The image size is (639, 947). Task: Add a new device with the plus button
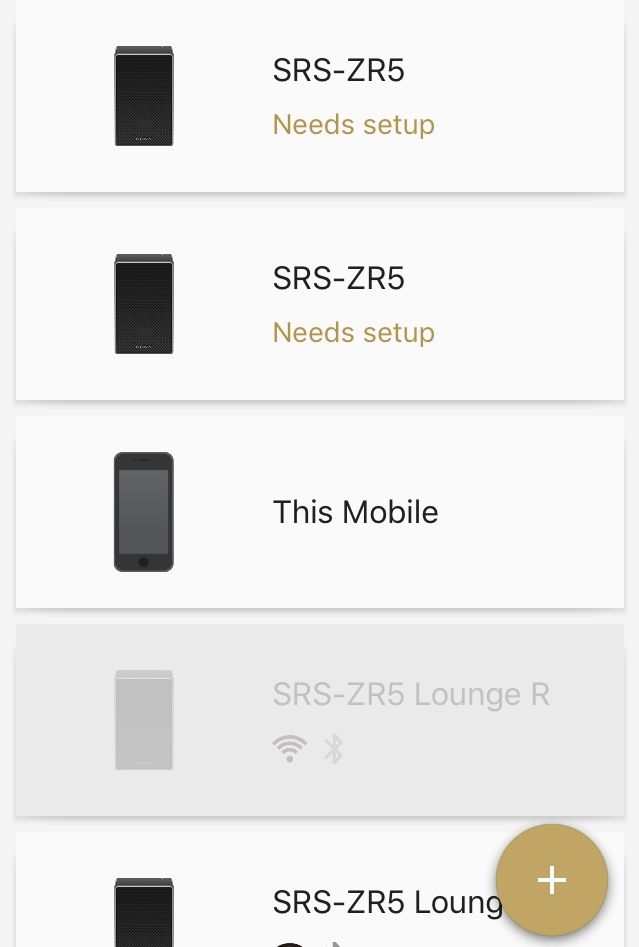coord(551,880)
